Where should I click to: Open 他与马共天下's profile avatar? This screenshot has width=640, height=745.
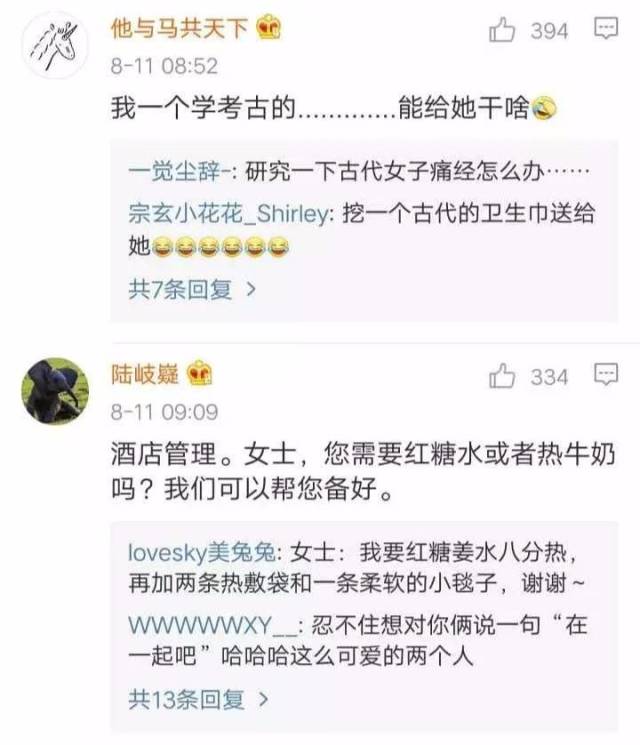pyautogui.click(x=53, y=47)
